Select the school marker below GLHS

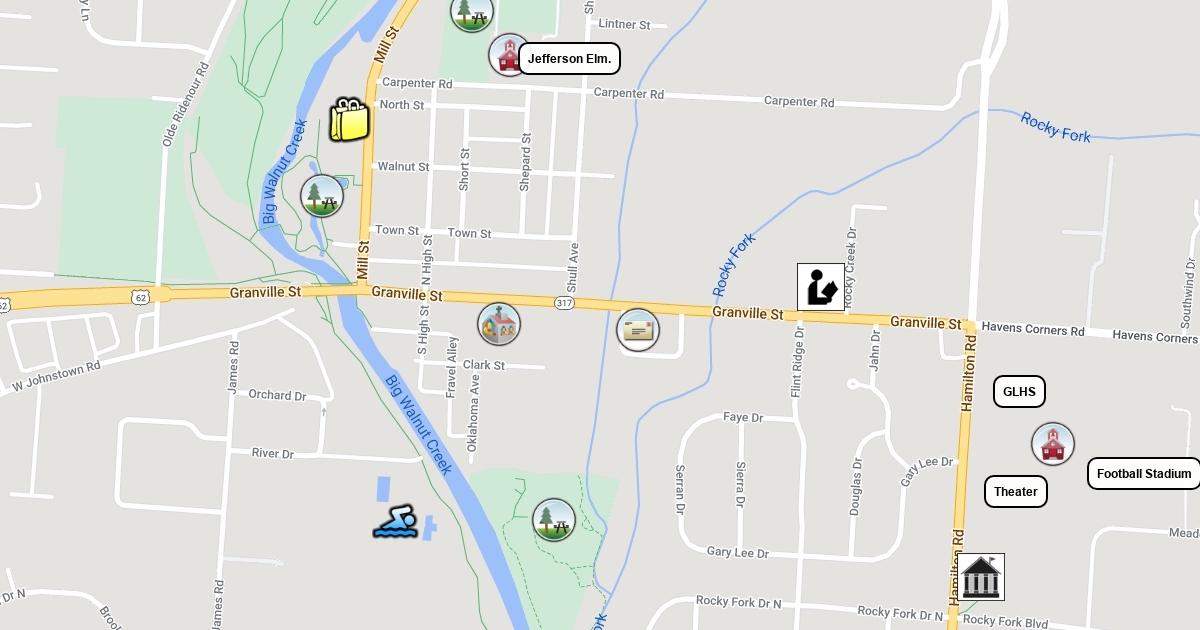click(1052, 444)
